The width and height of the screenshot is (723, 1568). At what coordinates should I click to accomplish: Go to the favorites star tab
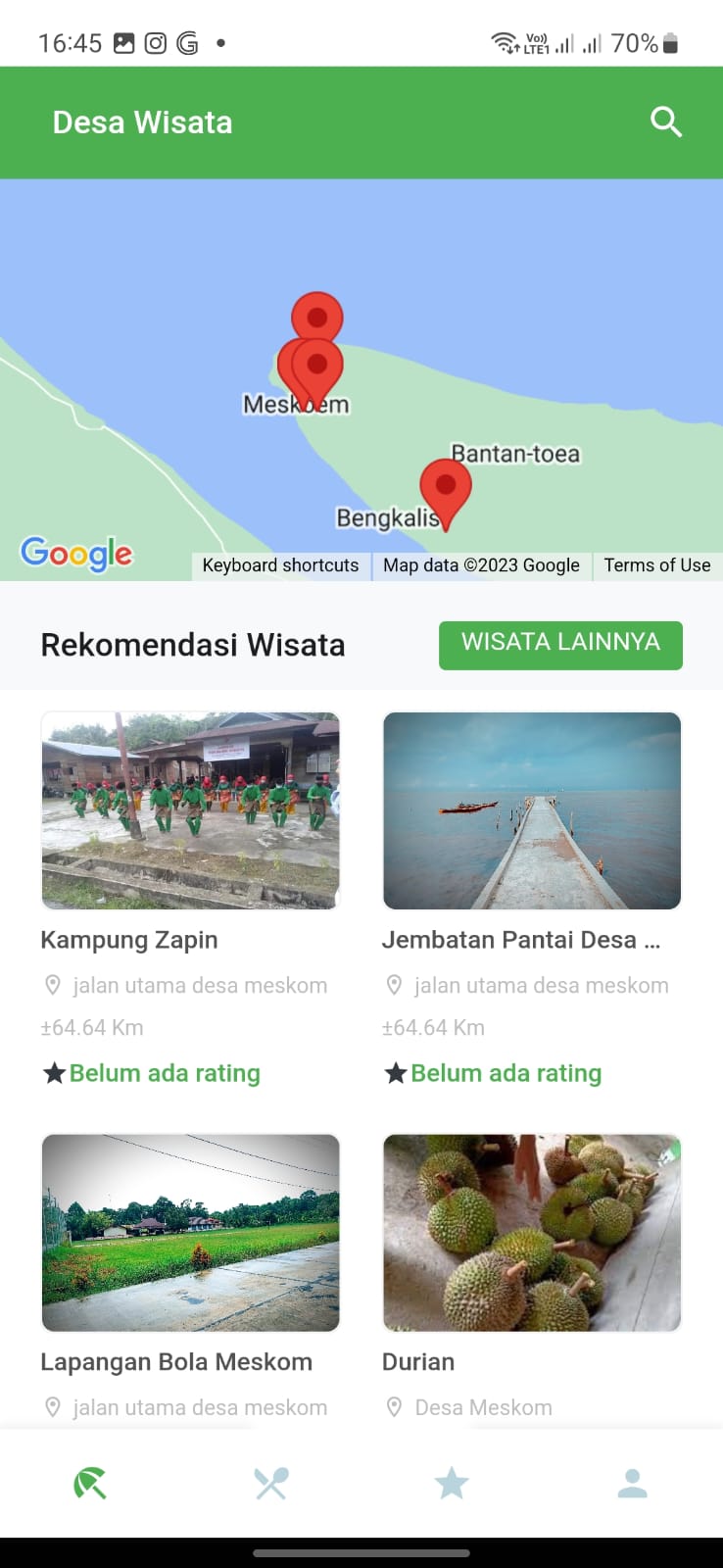point(452,1484)
